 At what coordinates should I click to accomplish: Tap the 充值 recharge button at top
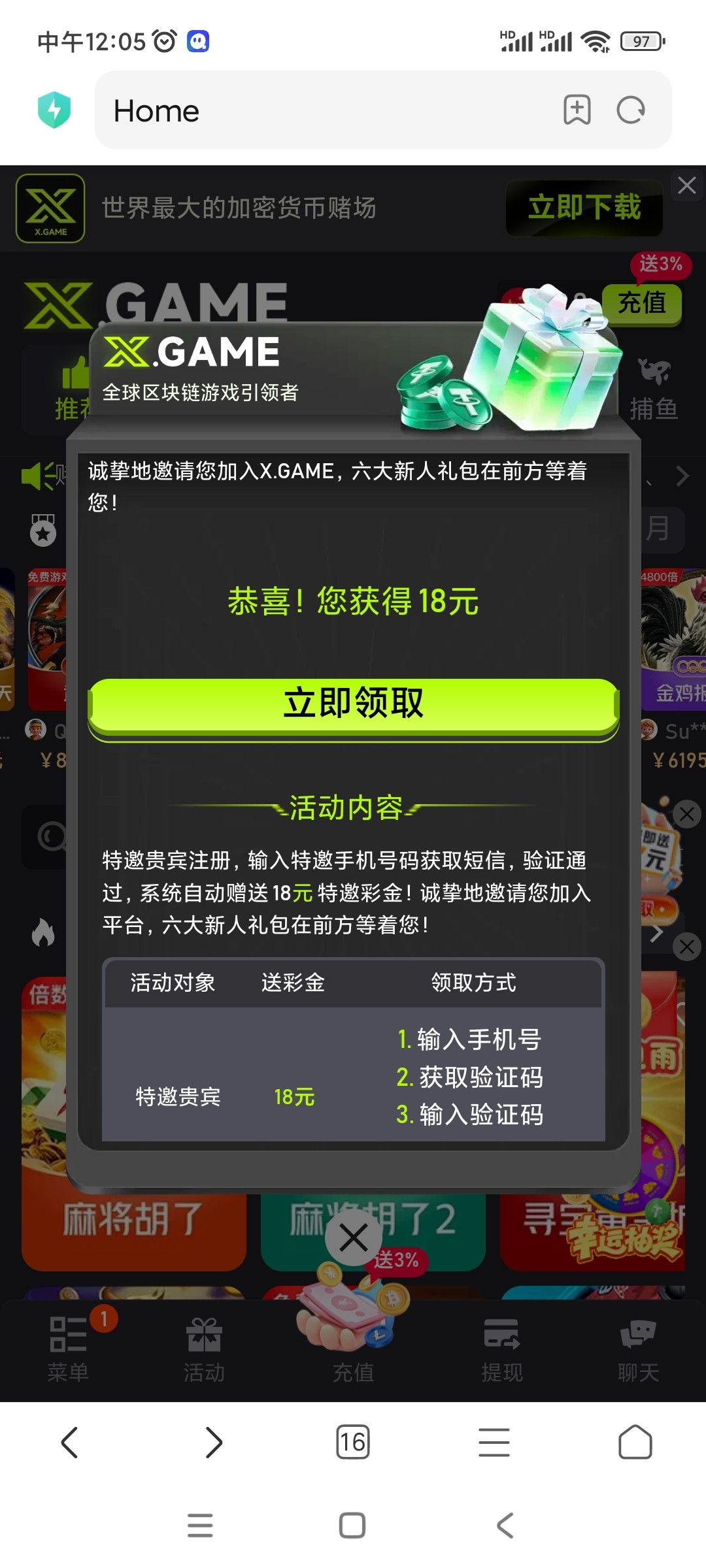click(641, 303)
